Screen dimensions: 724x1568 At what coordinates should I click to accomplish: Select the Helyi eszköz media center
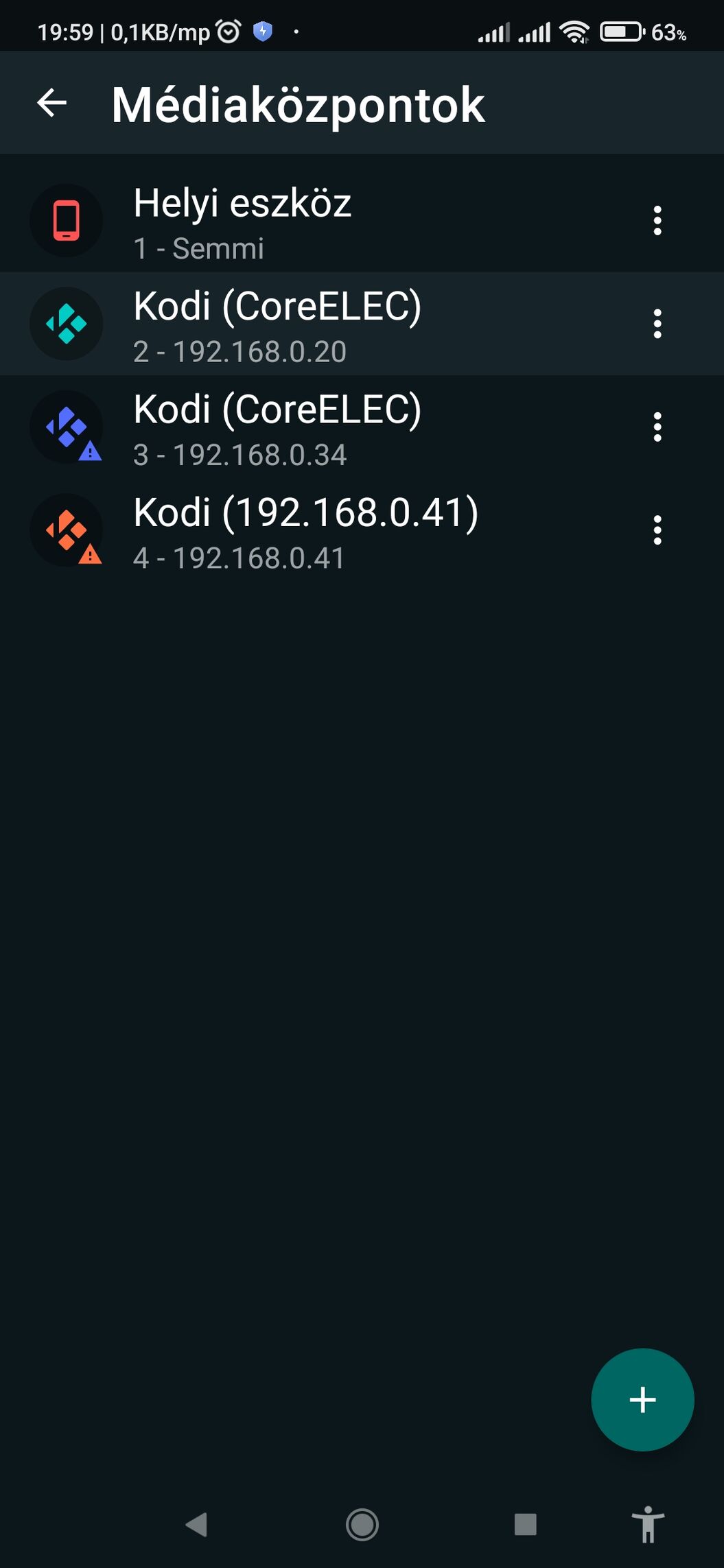pos(309,221)
